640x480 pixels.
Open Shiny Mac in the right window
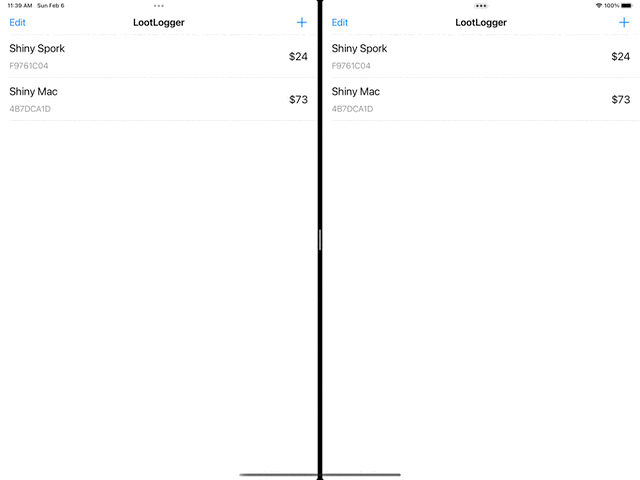(470, 99)
